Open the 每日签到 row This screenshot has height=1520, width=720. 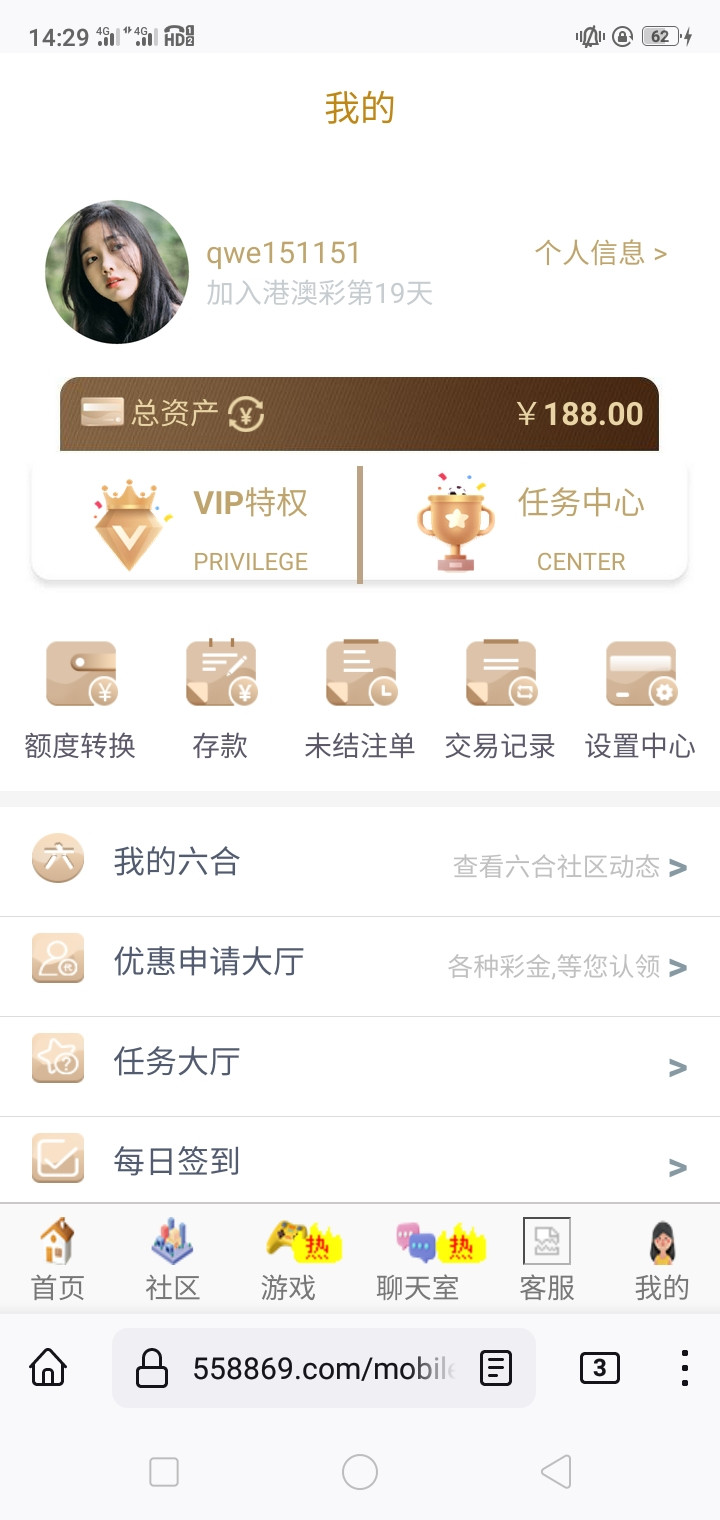(360, 1163)
